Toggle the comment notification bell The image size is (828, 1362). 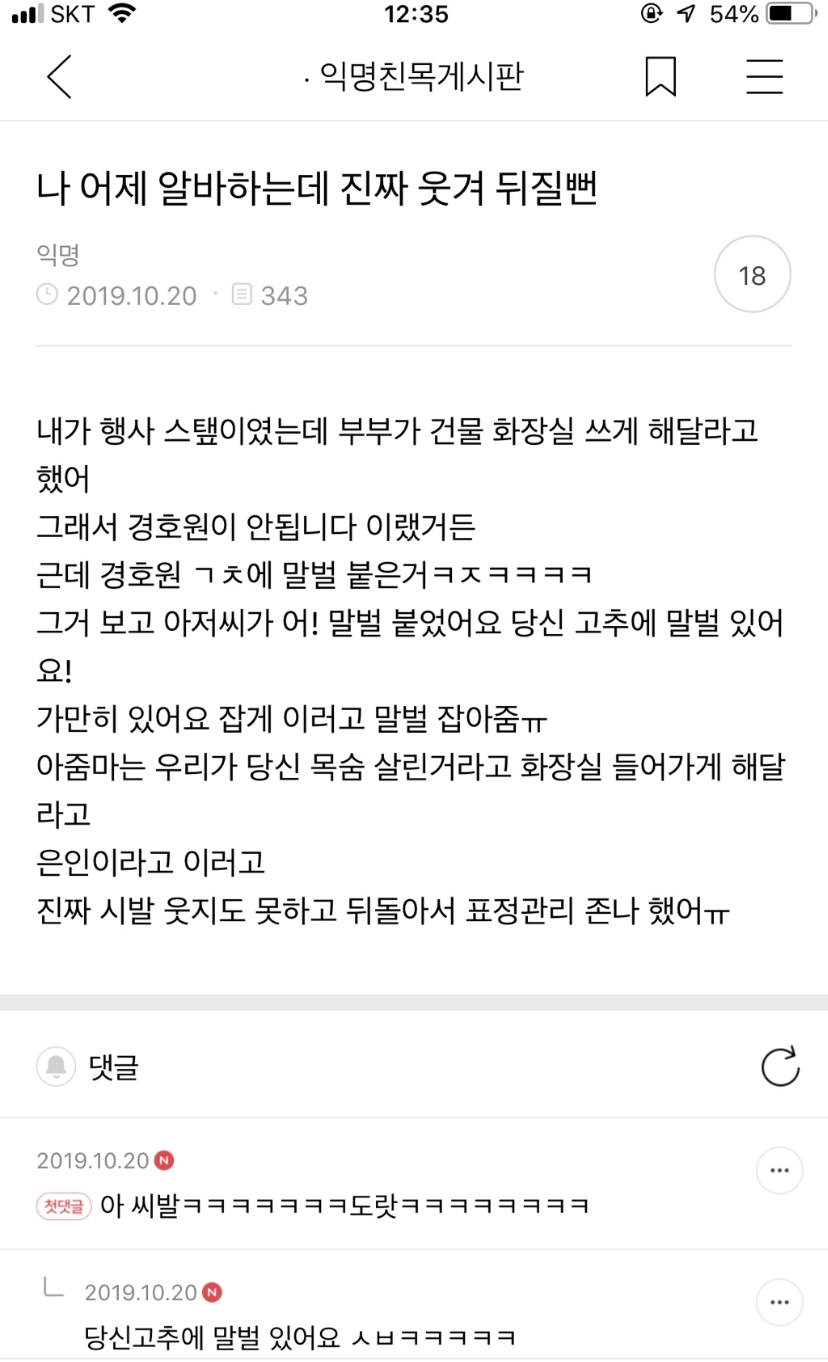click(x=56, y=1067)
